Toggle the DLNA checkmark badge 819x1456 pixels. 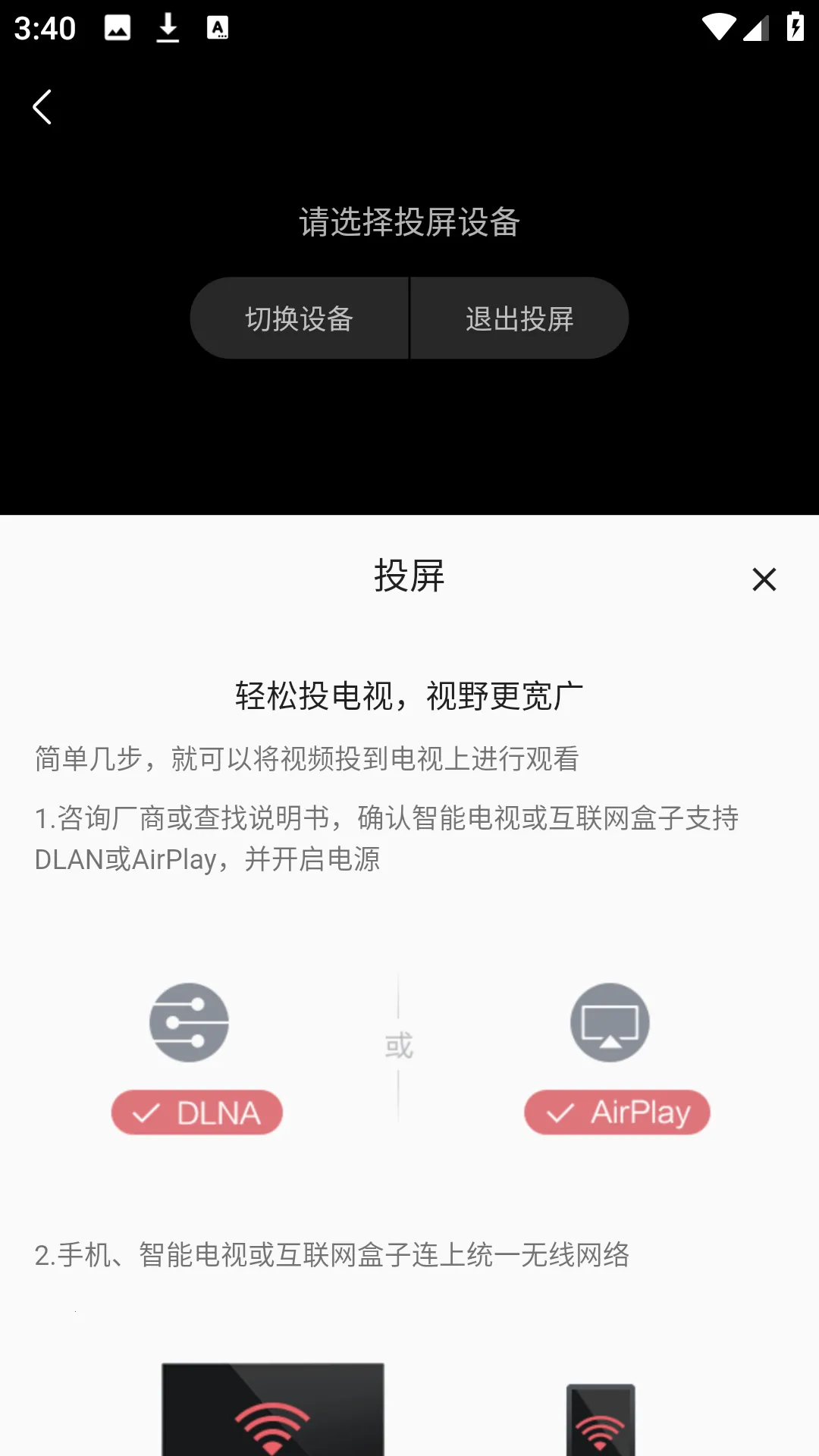[196, 1112]
